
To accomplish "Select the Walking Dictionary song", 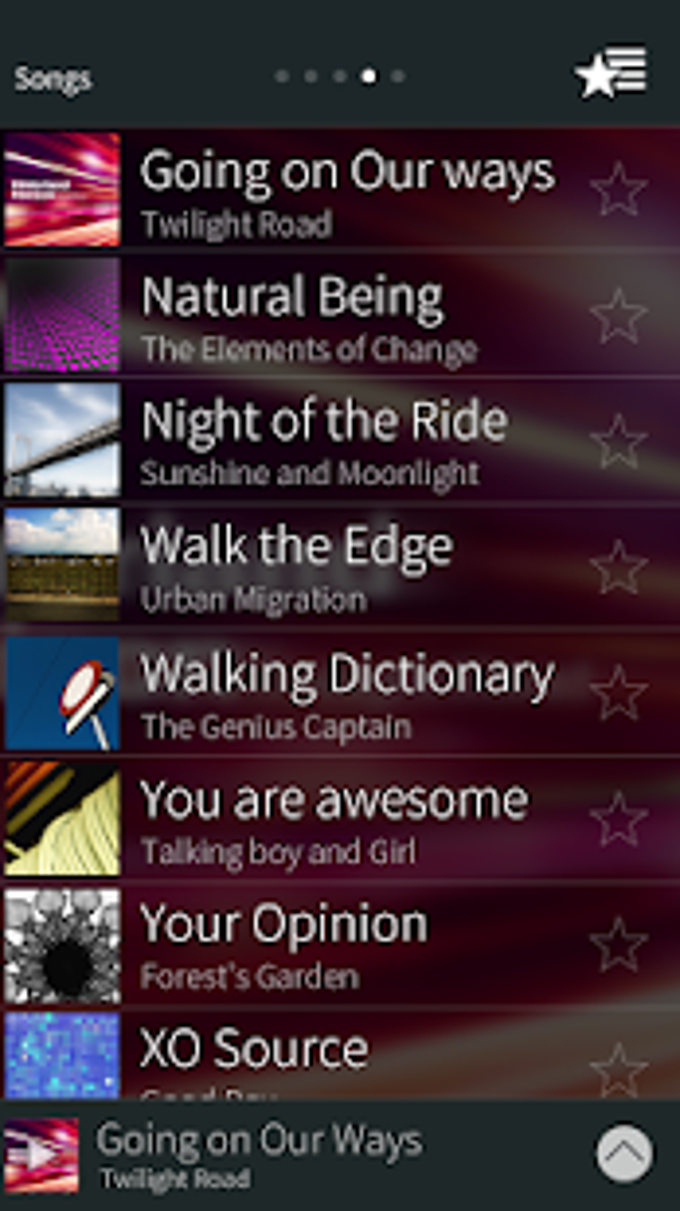I will pyautogui.click(x=340, y=692).
